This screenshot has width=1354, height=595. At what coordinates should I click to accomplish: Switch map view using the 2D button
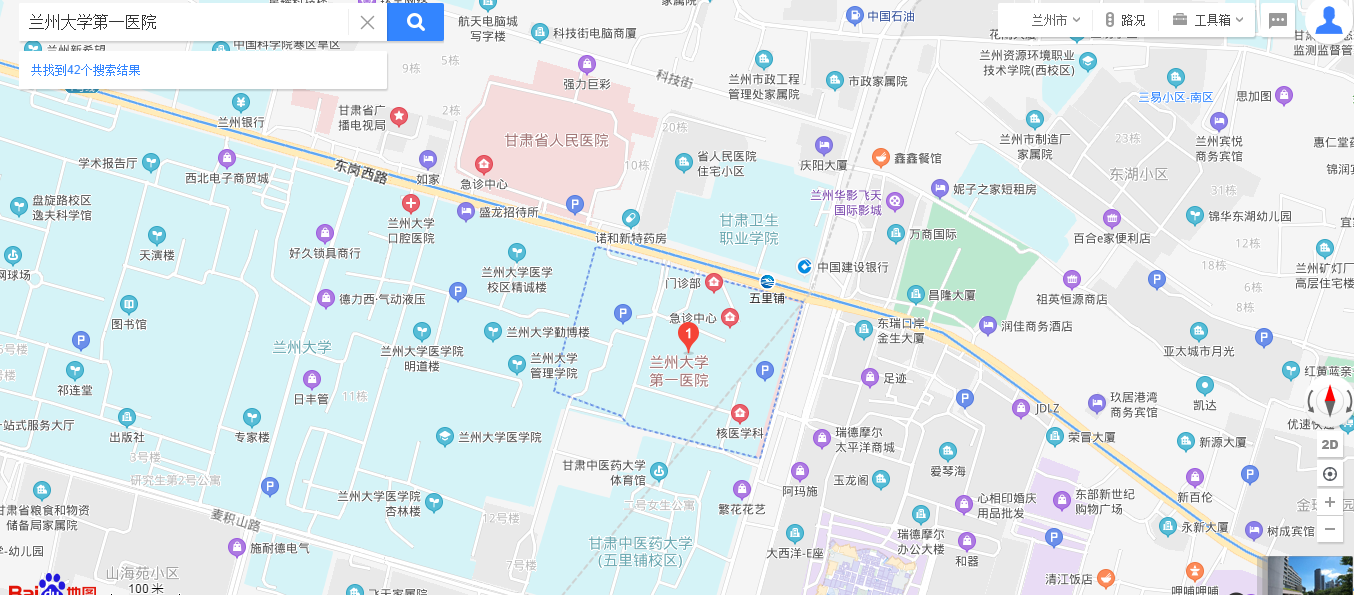tap(1330, 445)
